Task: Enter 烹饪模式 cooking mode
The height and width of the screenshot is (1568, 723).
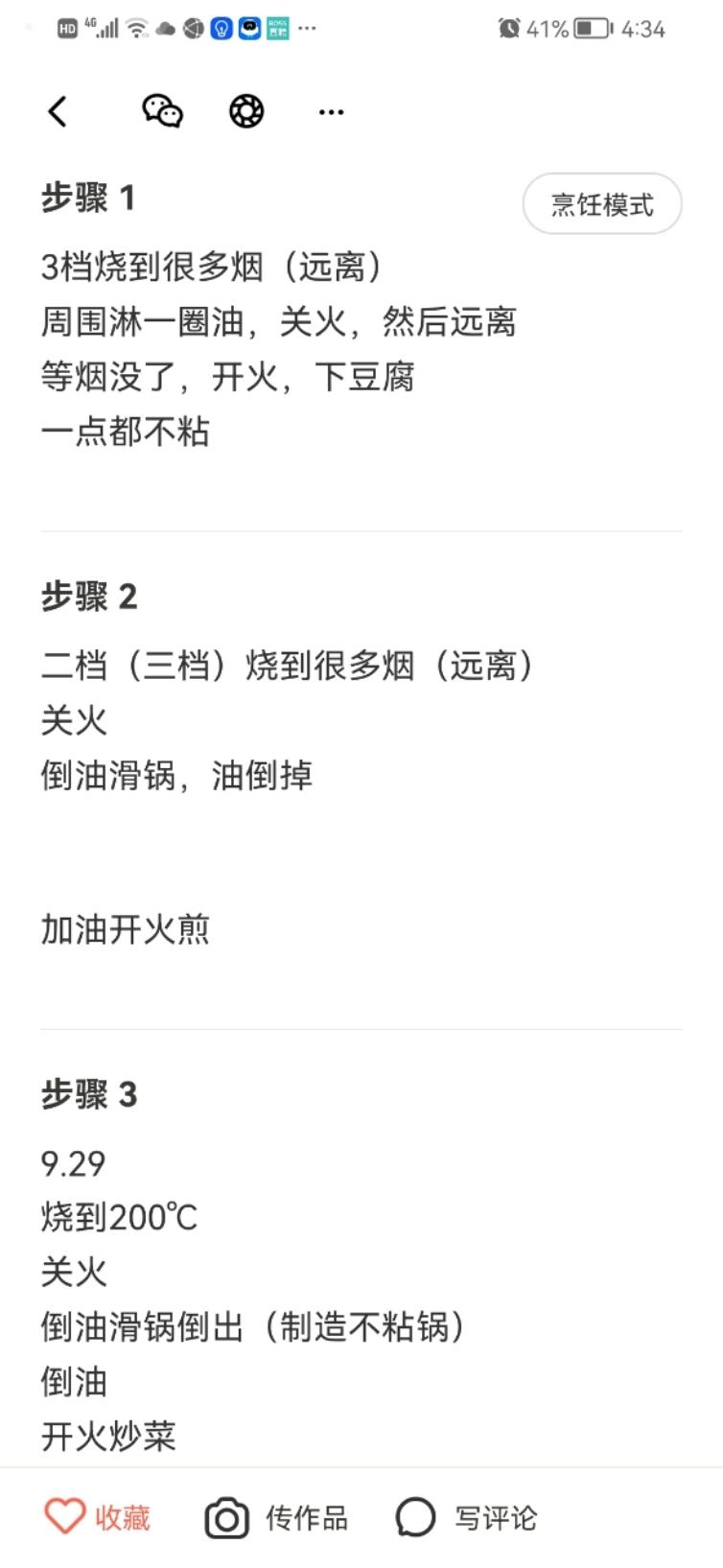Action: click(602, 203)
